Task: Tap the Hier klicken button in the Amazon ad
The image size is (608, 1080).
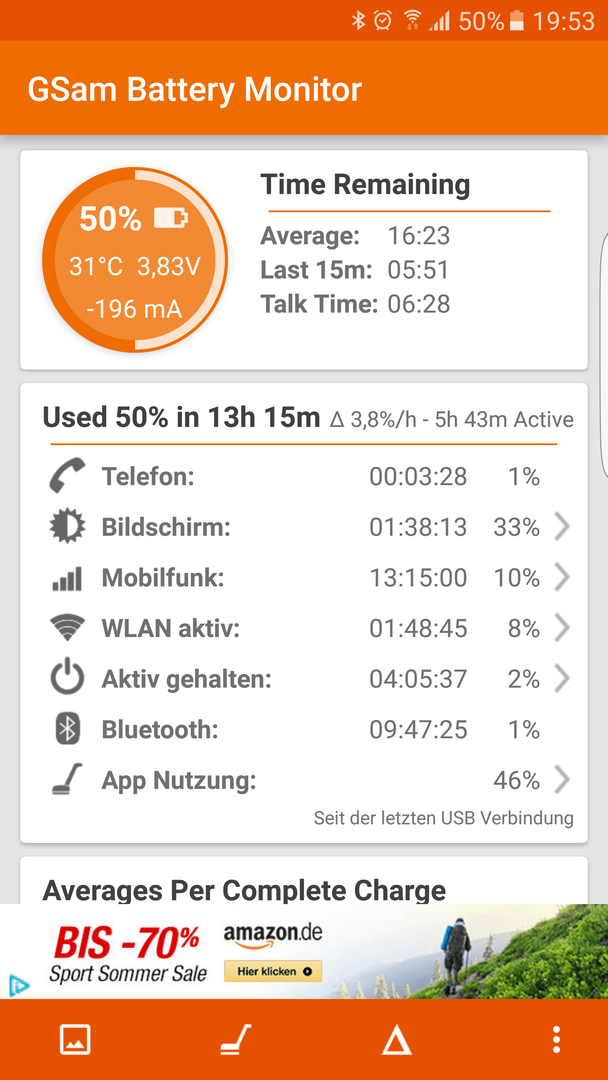Action: click(273, 971)
